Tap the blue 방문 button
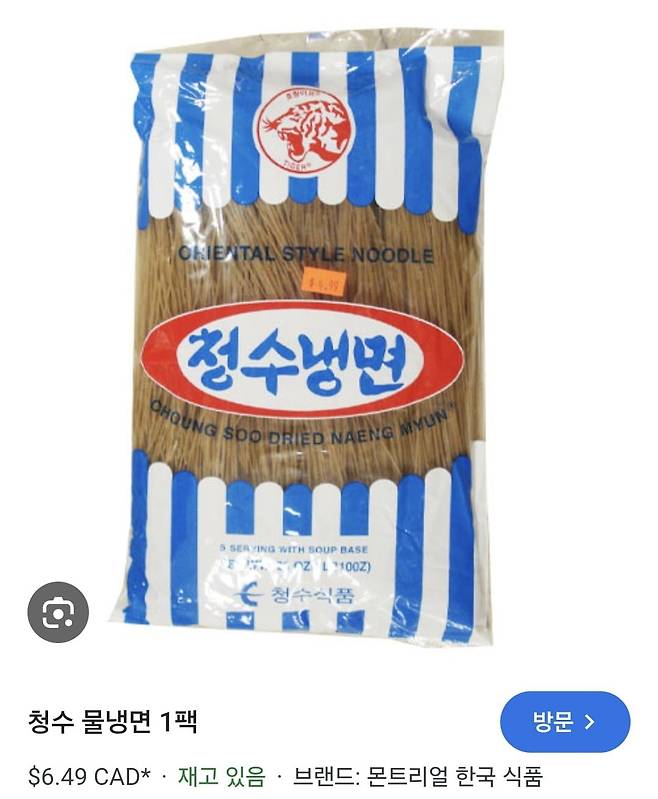 pos(565,721)
